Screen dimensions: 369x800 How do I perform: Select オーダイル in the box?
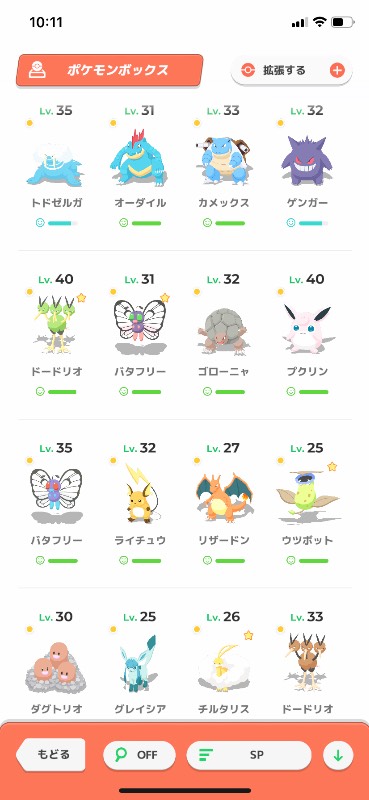(x=139, y=166)
